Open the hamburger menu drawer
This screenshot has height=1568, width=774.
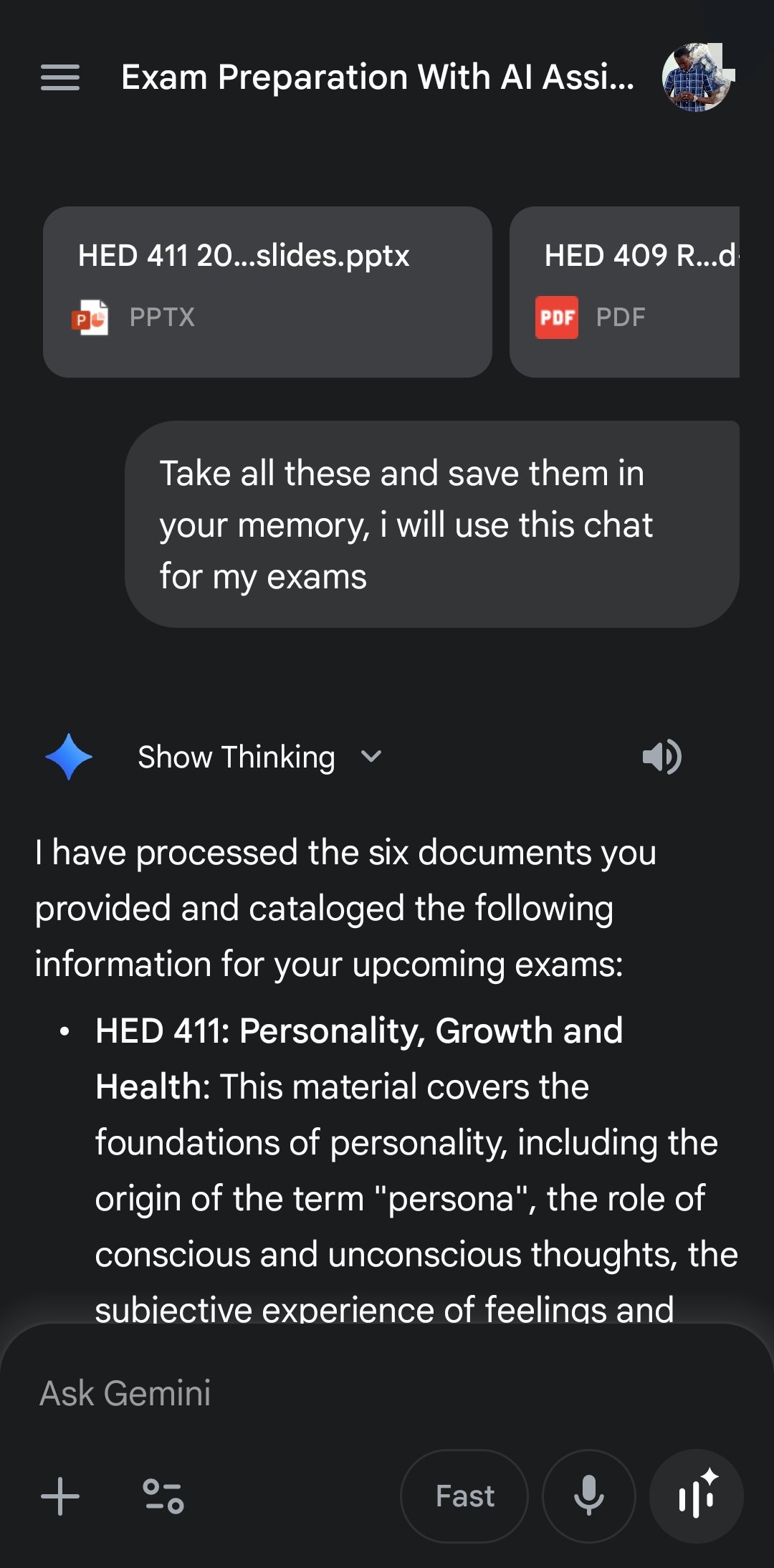click(60, 77)
